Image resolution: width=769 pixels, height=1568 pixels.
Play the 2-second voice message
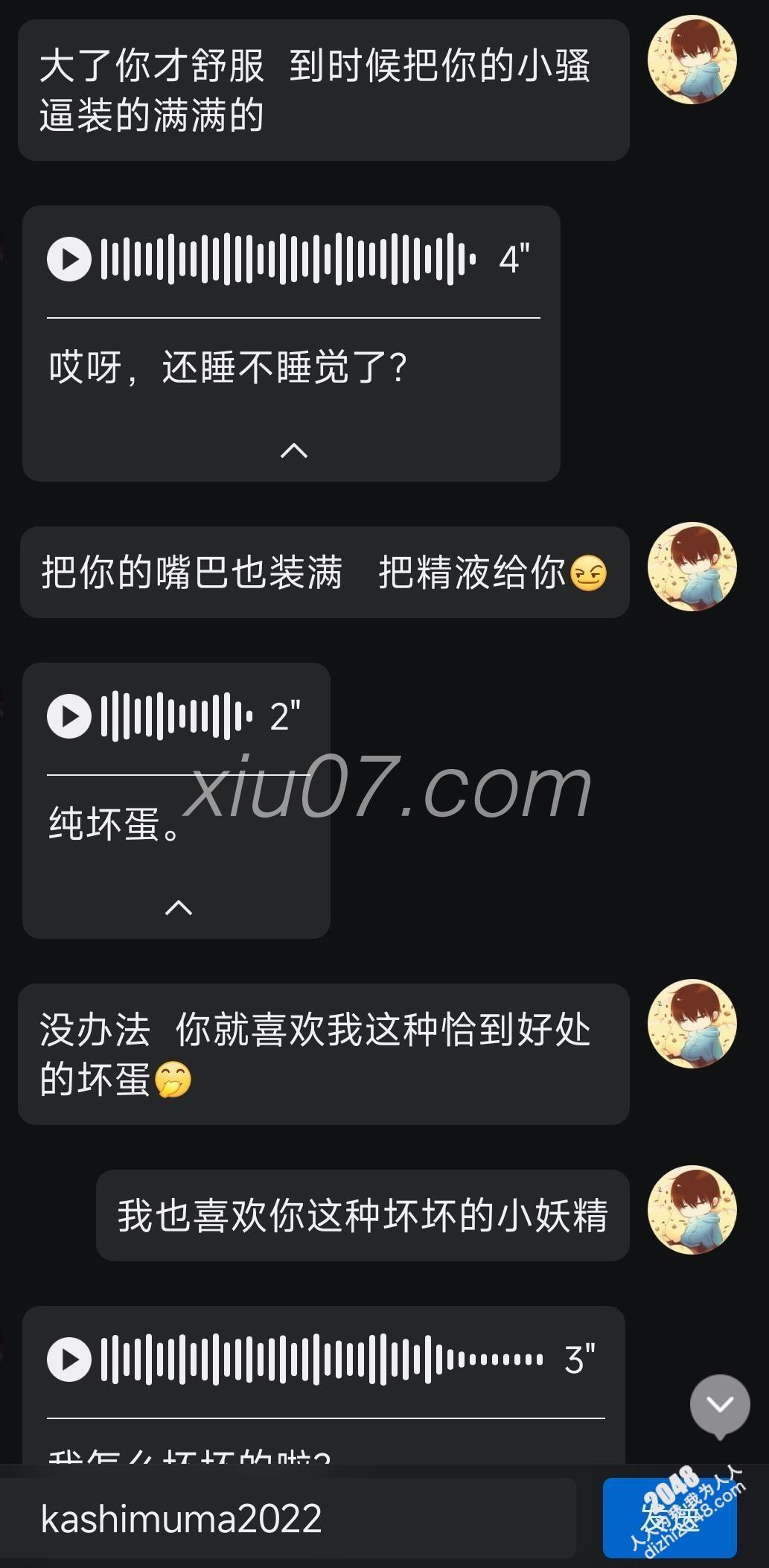pos(69,716)
